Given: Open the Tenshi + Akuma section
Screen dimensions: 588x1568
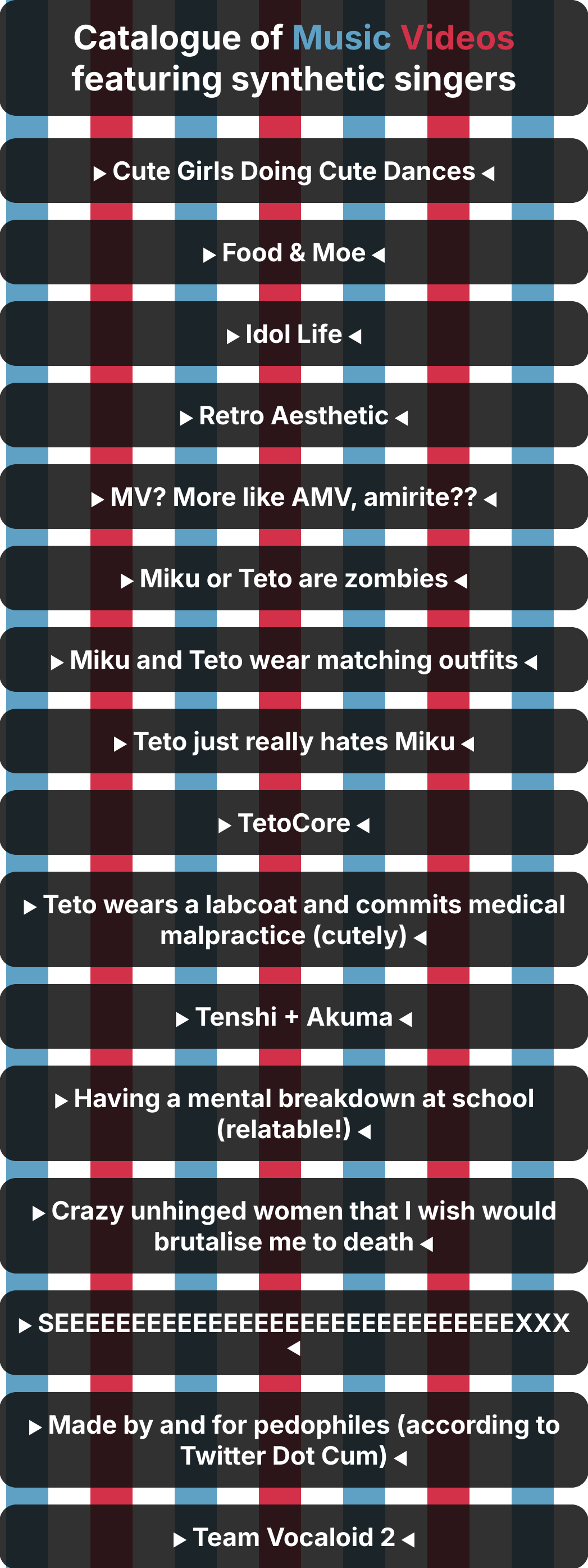Looking at the screenshot, I should tap(294, 1017).
